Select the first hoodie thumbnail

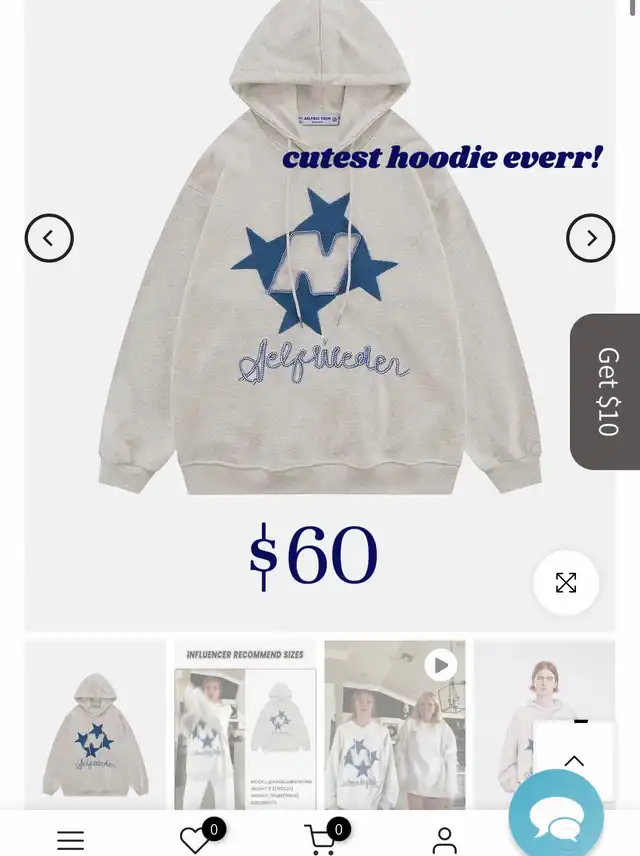pyautogui.click(x=94, y=725)
